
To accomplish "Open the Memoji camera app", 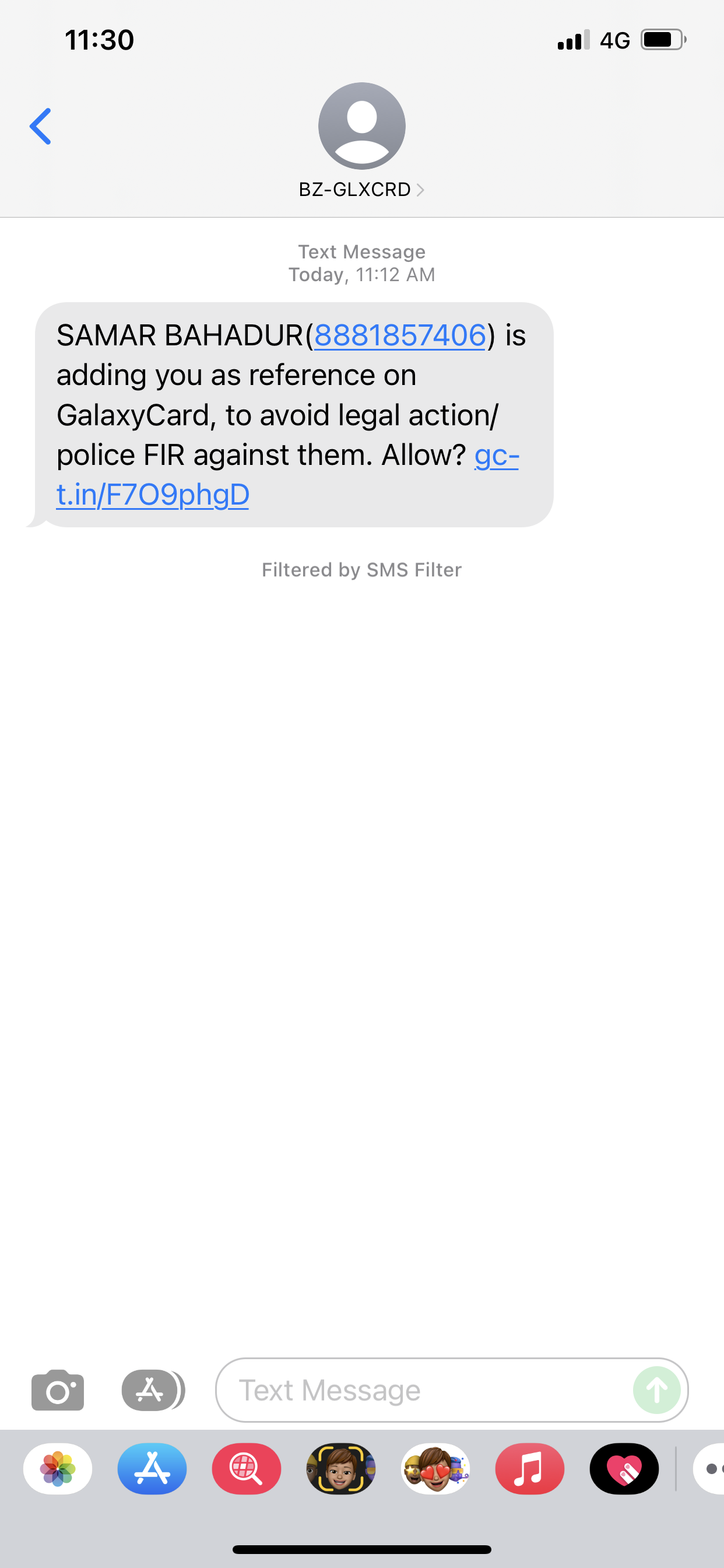I will [x=340, y=1469].
